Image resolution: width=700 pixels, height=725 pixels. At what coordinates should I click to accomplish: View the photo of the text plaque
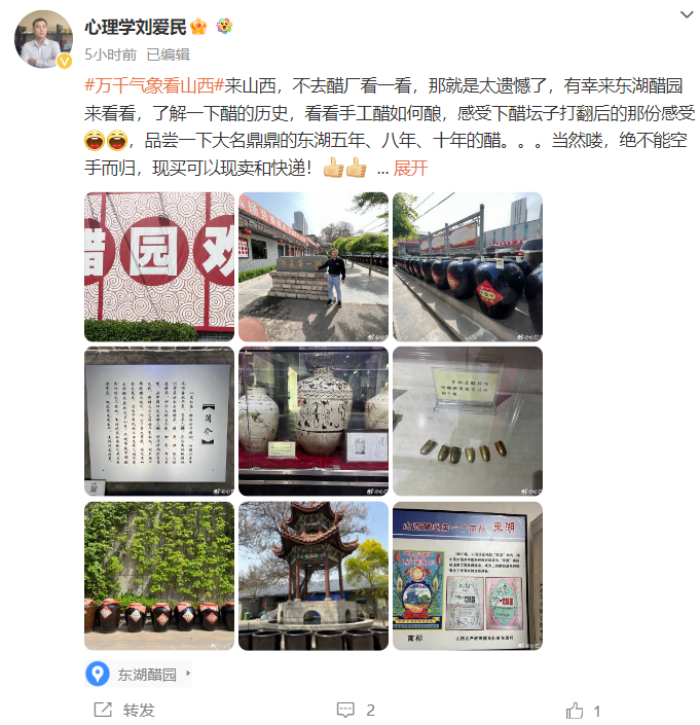[159, 421]
